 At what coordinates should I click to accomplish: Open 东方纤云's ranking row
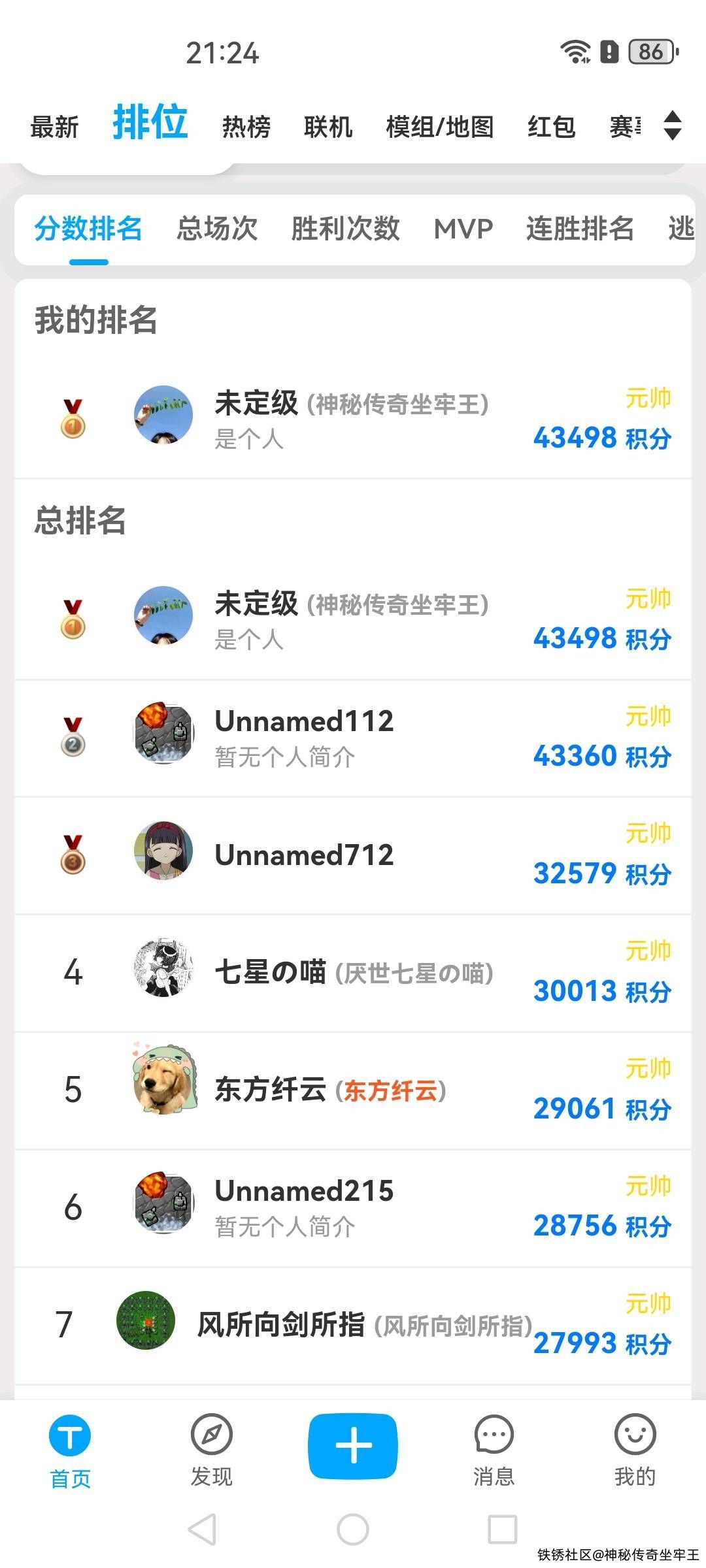coord(353,1090)
